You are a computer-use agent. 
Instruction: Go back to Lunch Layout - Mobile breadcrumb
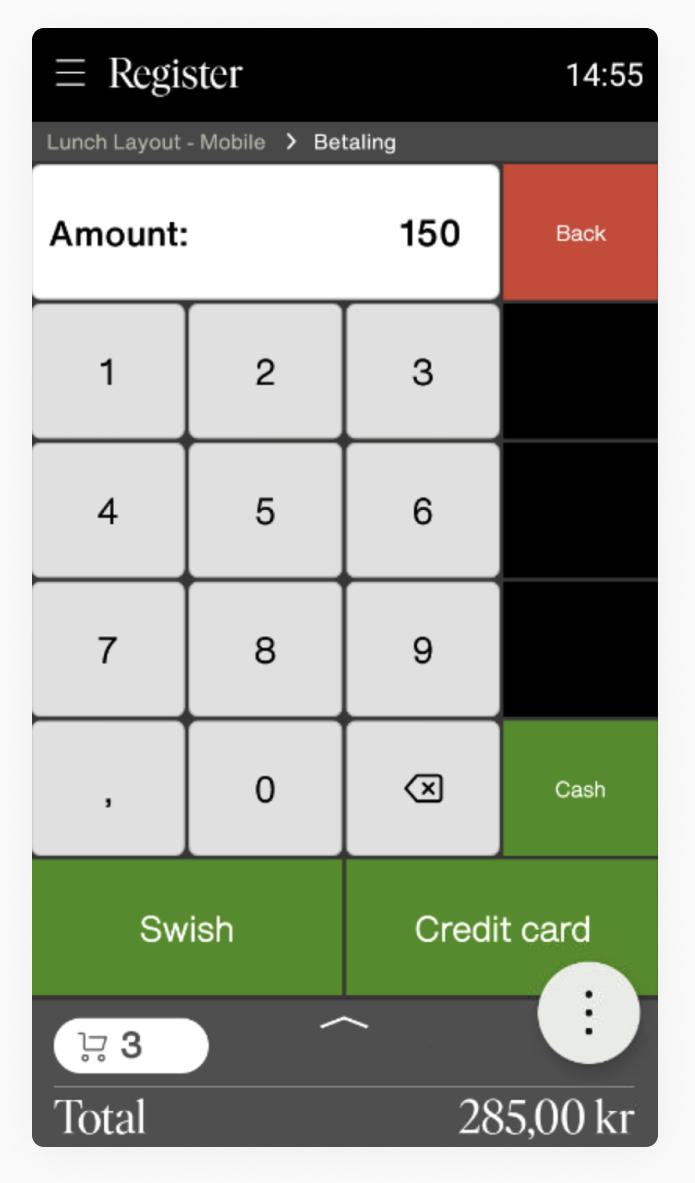(x=156, y=142)
